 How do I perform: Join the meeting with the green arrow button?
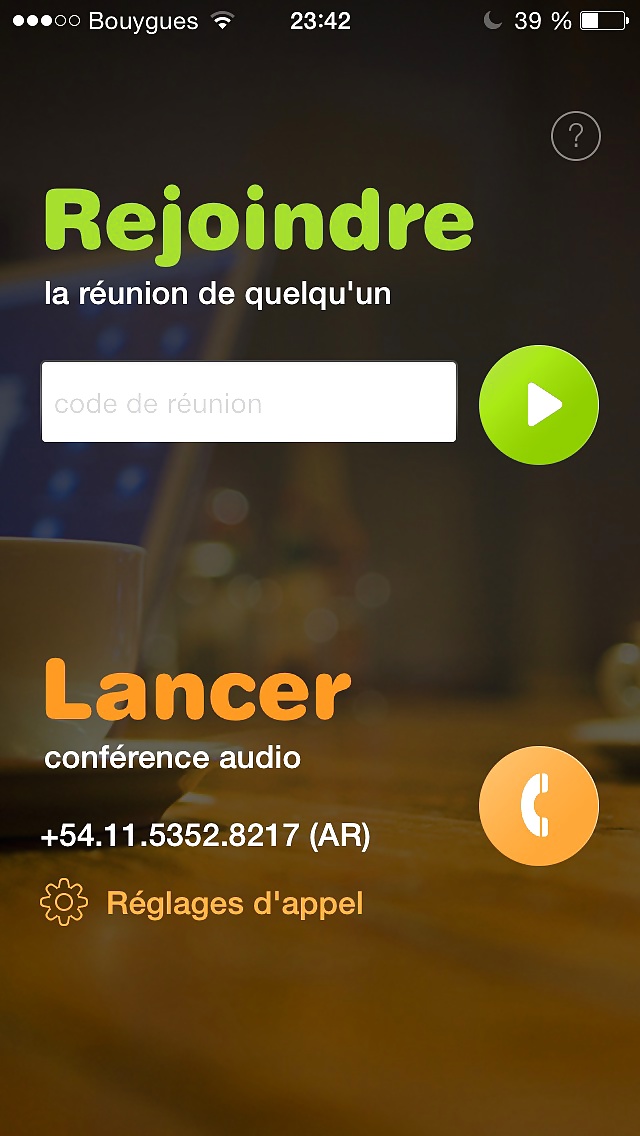coord(539,405)
